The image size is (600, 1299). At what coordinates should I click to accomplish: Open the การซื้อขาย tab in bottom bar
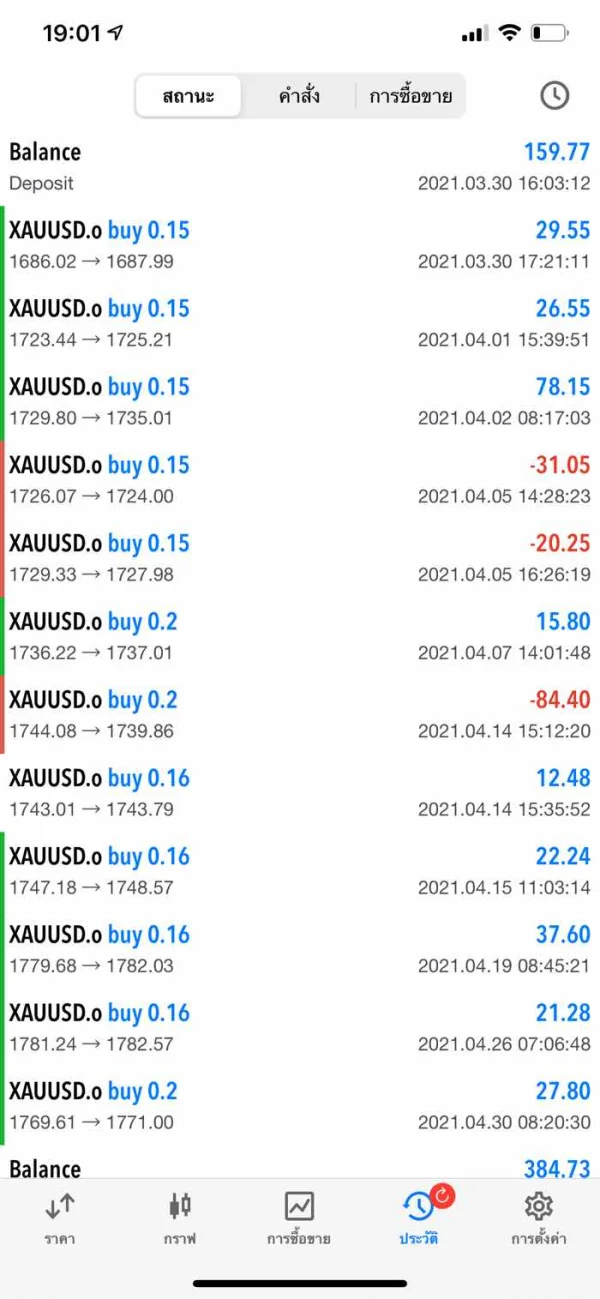click(x=299, y=1219)
